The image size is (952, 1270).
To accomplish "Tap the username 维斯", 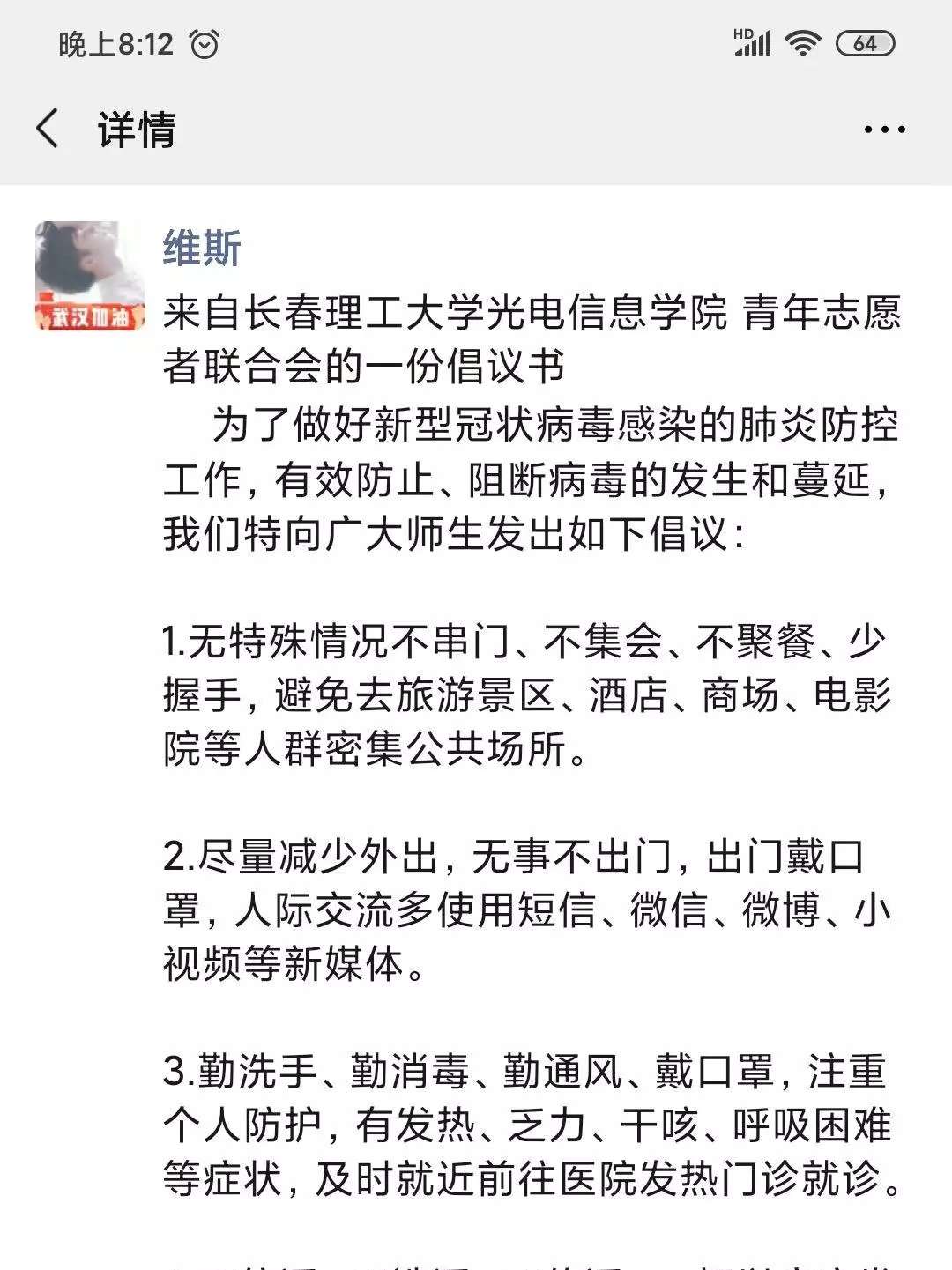I will (202, 248).
